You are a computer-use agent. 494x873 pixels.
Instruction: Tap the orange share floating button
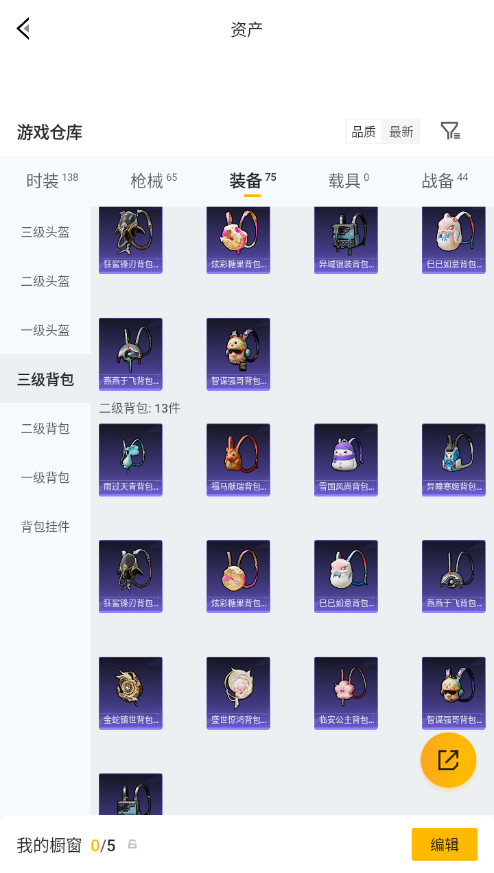coord(448,760)
